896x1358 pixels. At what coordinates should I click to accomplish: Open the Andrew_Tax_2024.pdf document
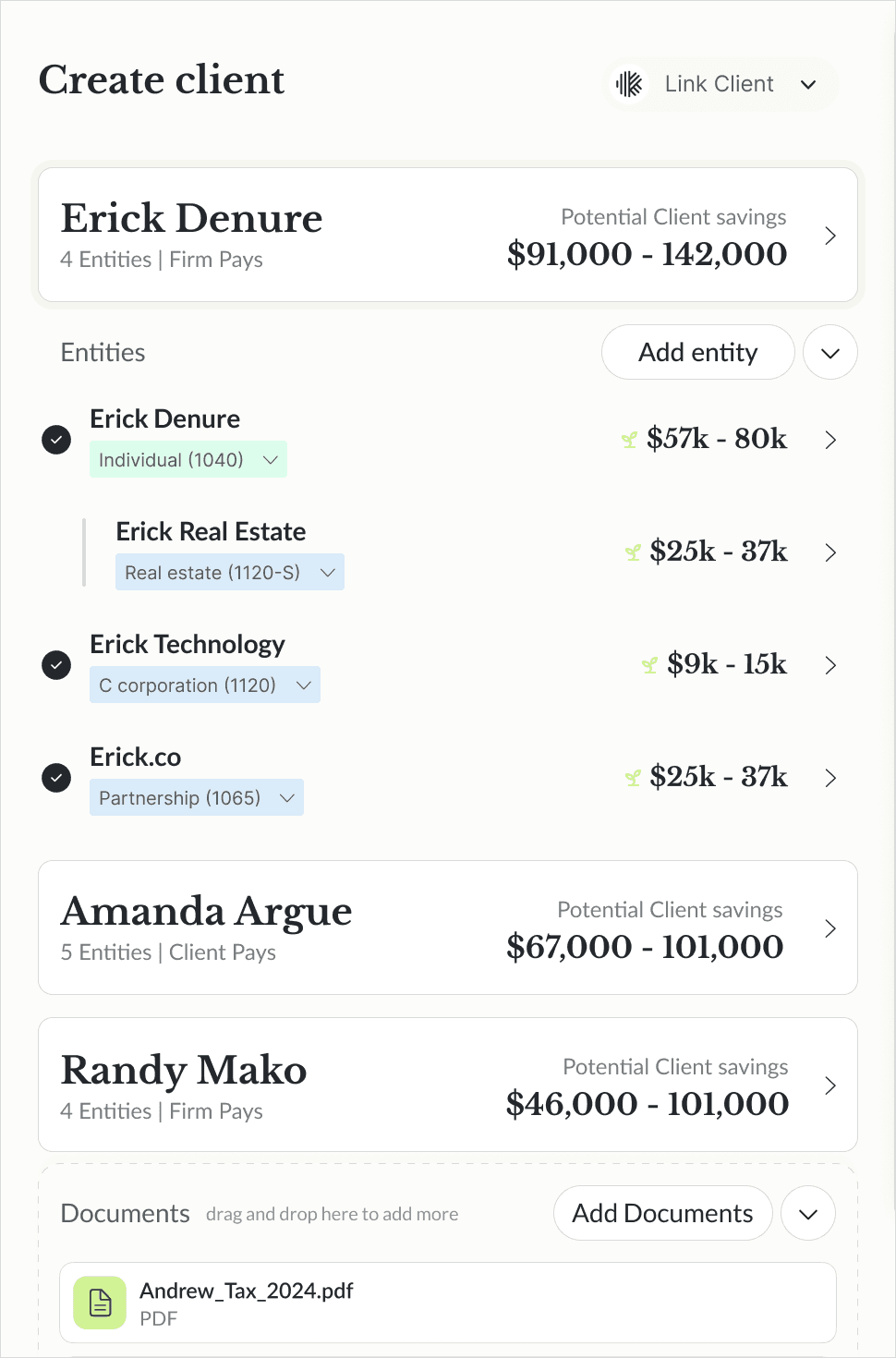coord(448,1303)
